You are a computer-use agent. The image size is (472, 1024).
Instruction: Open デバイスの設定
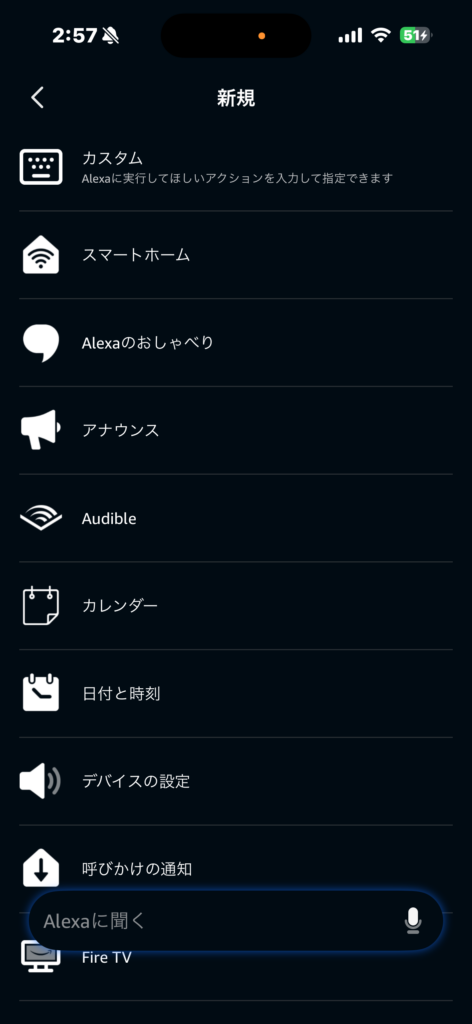(236, 781)
